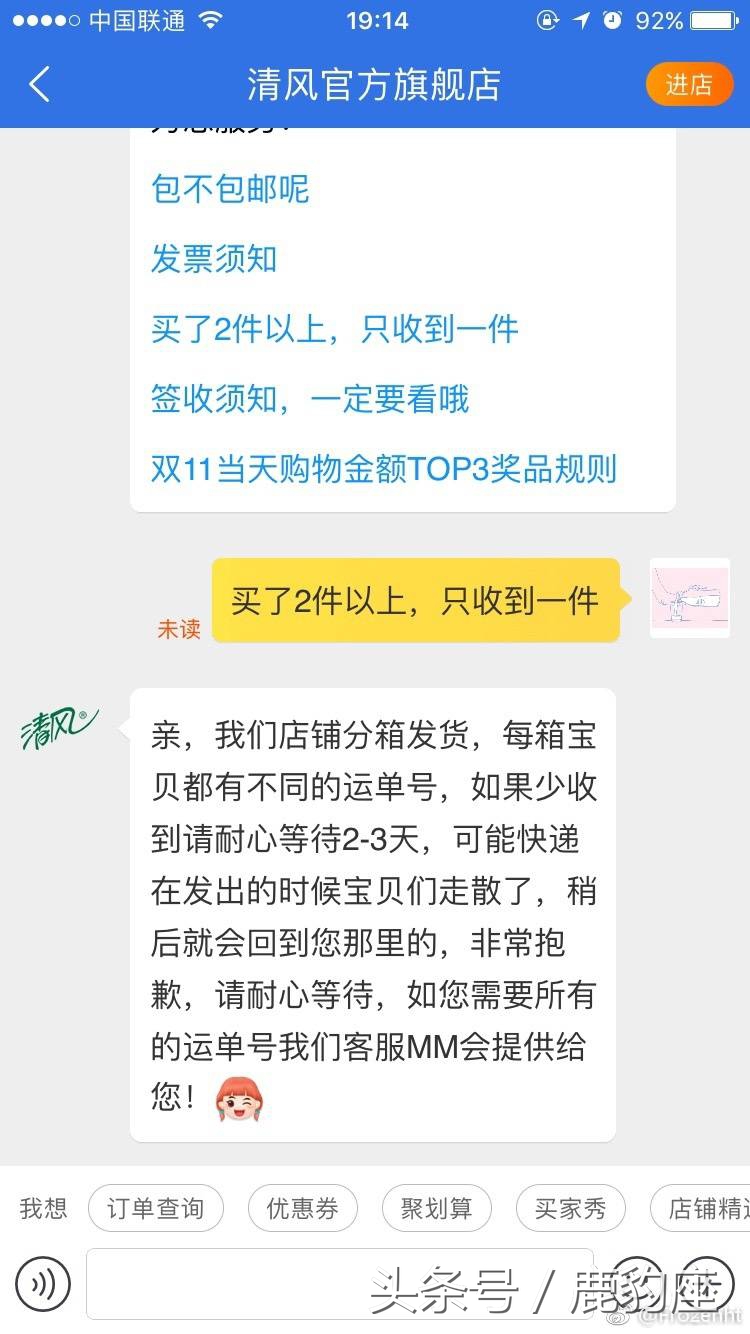Tap the back arrow to exit the chat
This screenshot has width=750, height=1334.
pyautogui.click(x=38, y=84)
